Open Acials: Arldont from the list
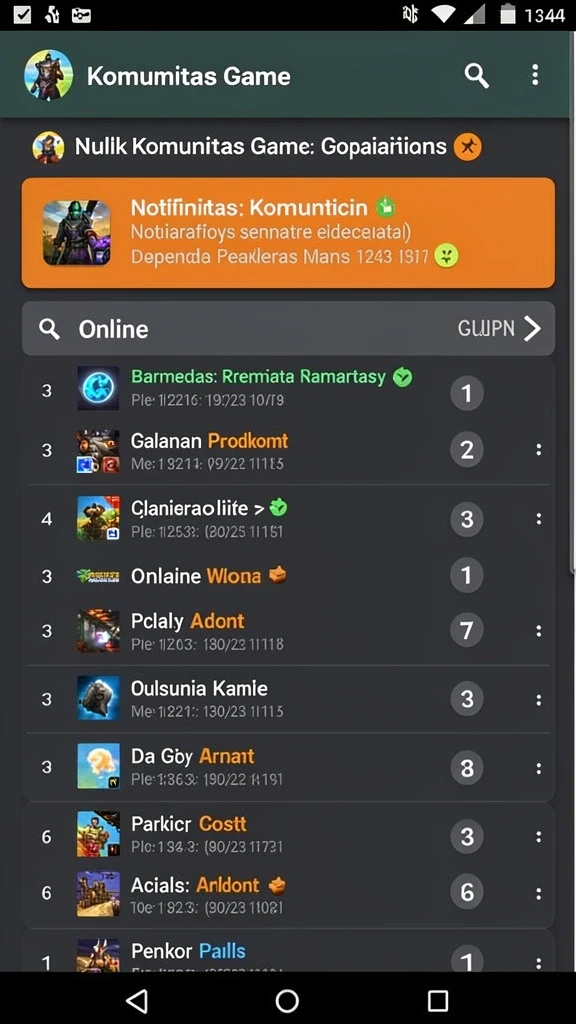 click(x=288, y=893)
